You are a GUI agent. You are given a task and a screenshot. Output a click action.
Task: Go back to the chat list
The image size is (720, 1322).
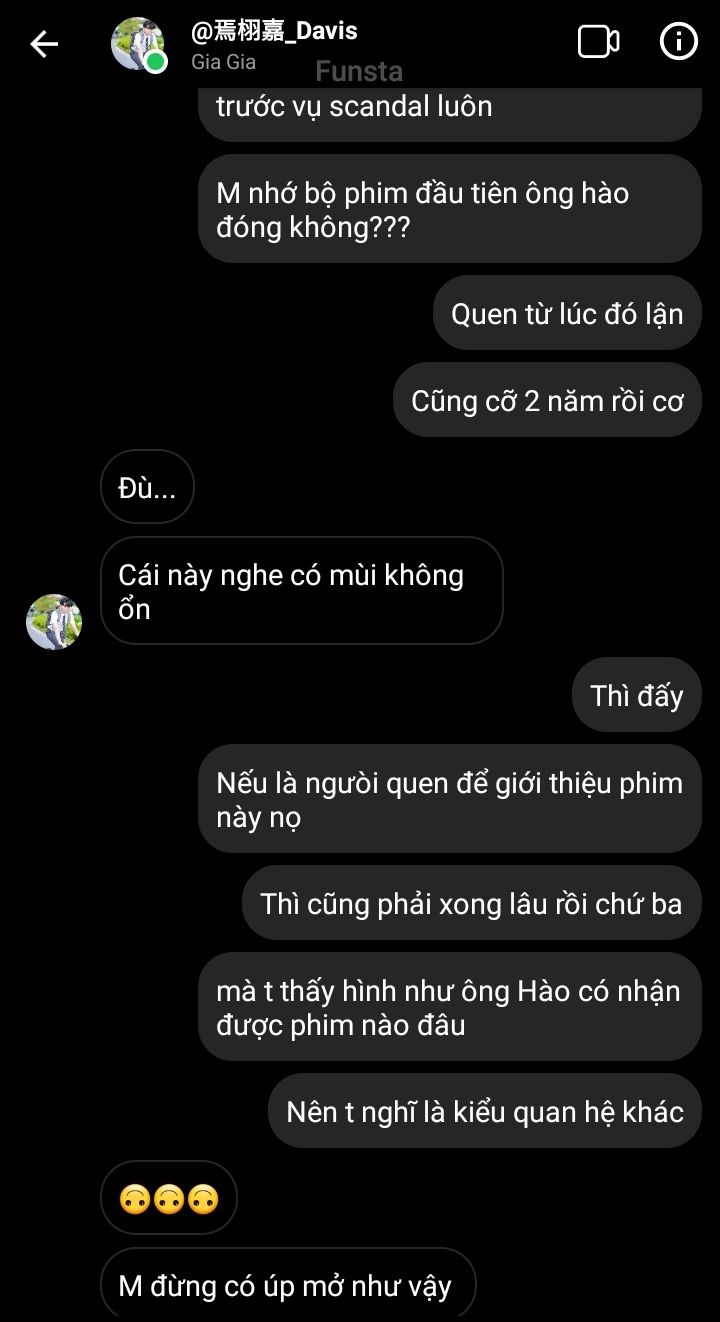click(x=44, y=43)
